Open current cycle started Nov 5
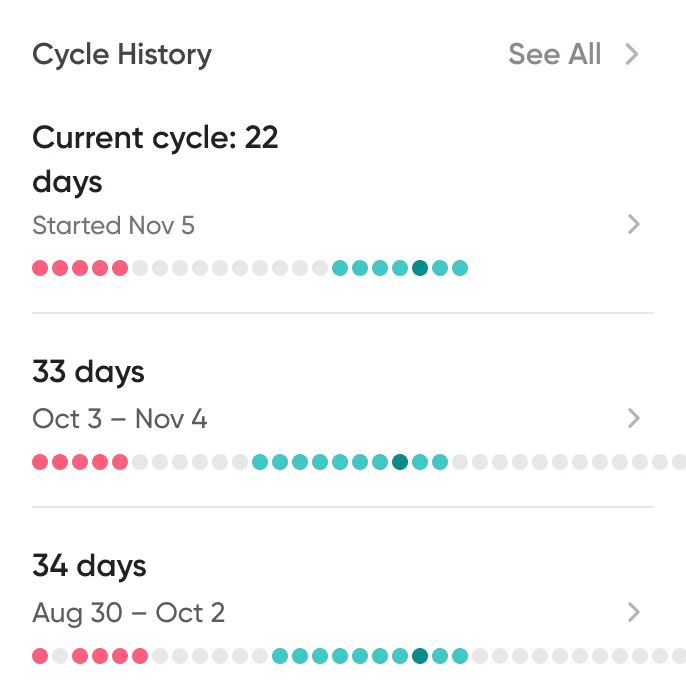Image resolution: width=686 pixels, height=696 pixels. click(x=632, y=225)
